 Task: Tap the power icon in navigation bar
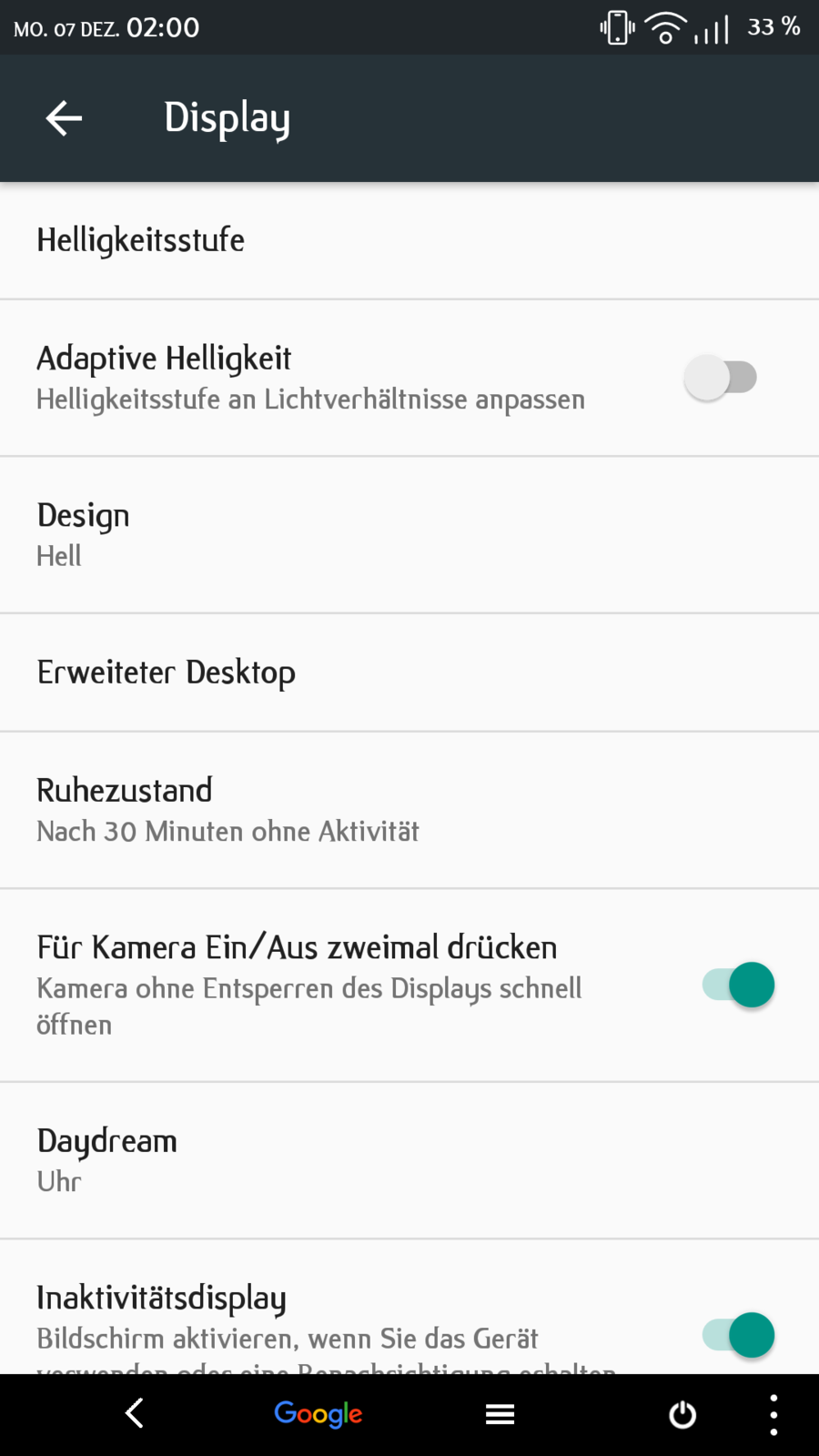682,1414
